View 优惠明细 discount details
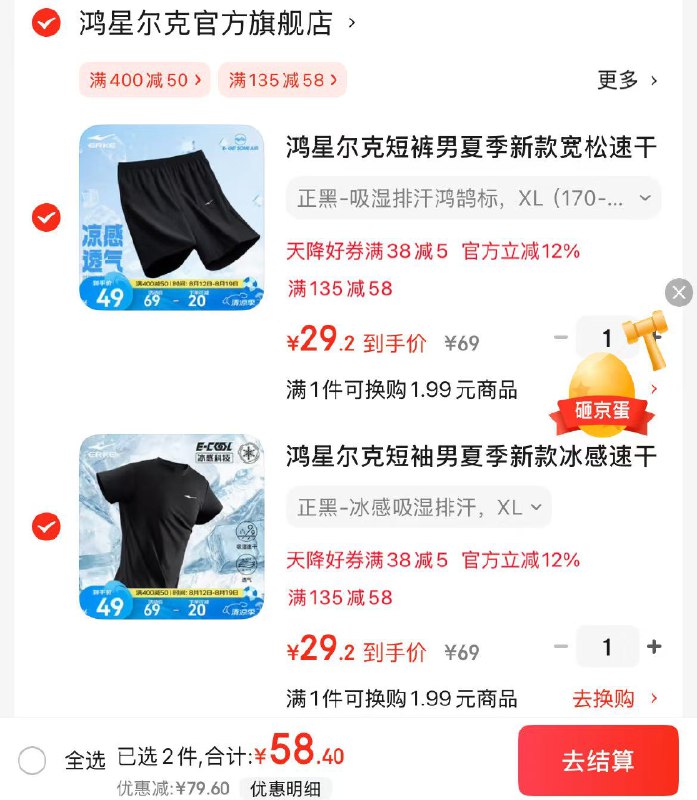The width and height of the screenshot is (697, 800). point(286,788)
